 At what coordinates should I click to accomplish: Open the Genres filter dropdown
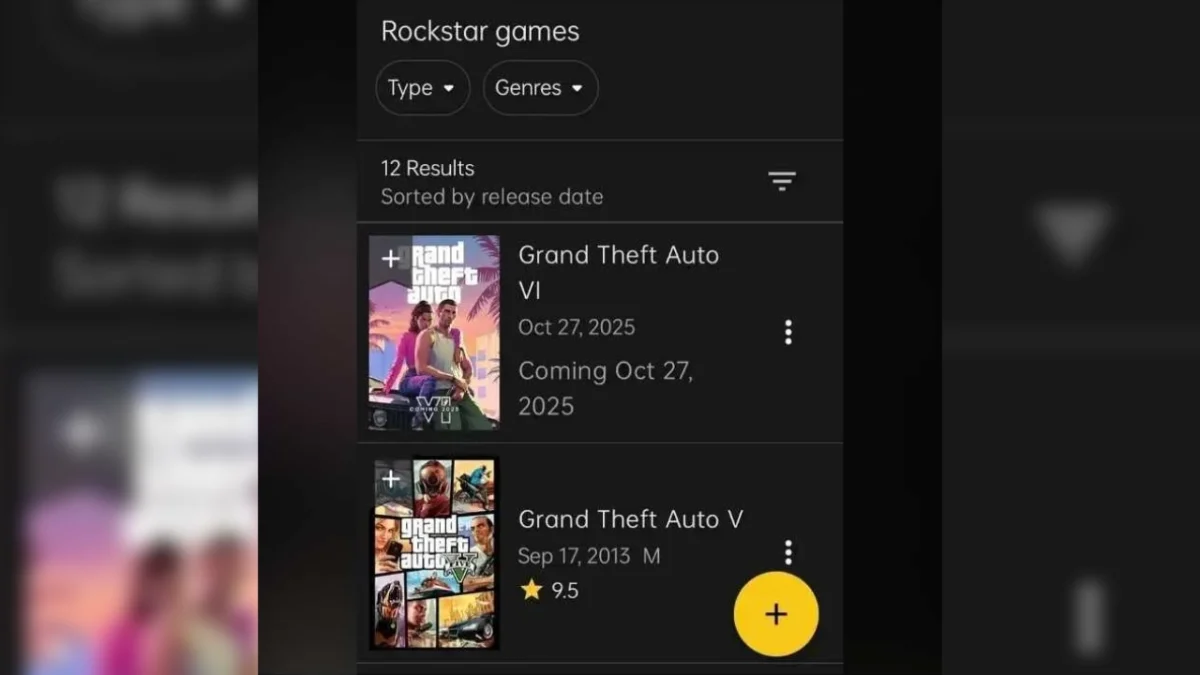(540, 88)
